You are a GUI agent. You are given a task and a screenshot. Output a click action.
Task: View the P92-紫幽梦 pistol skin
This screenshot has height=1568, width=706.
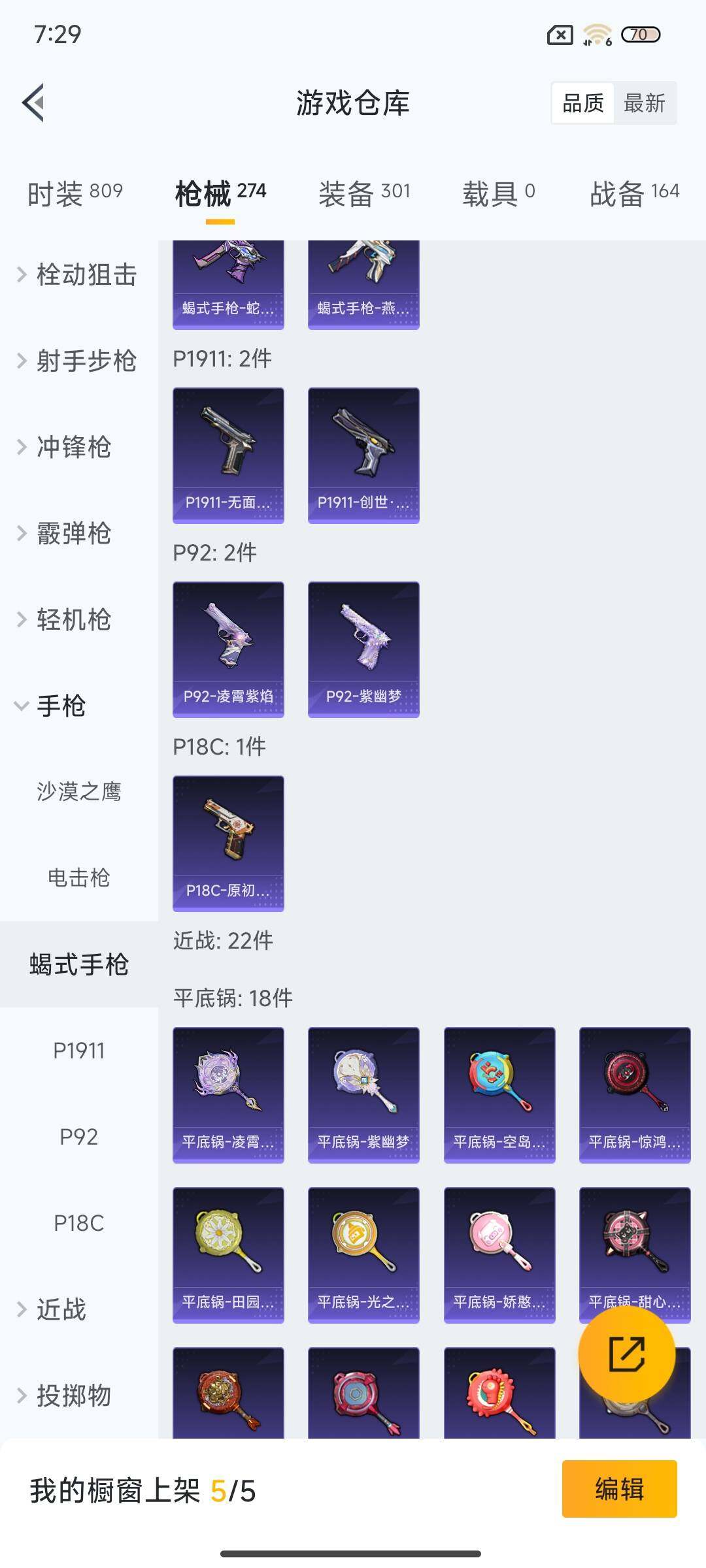[x=363, y=649]
